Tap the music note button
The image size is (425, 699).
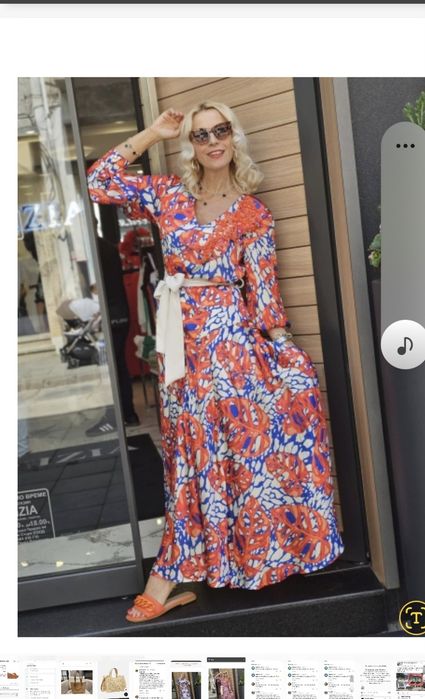point(404,345)
